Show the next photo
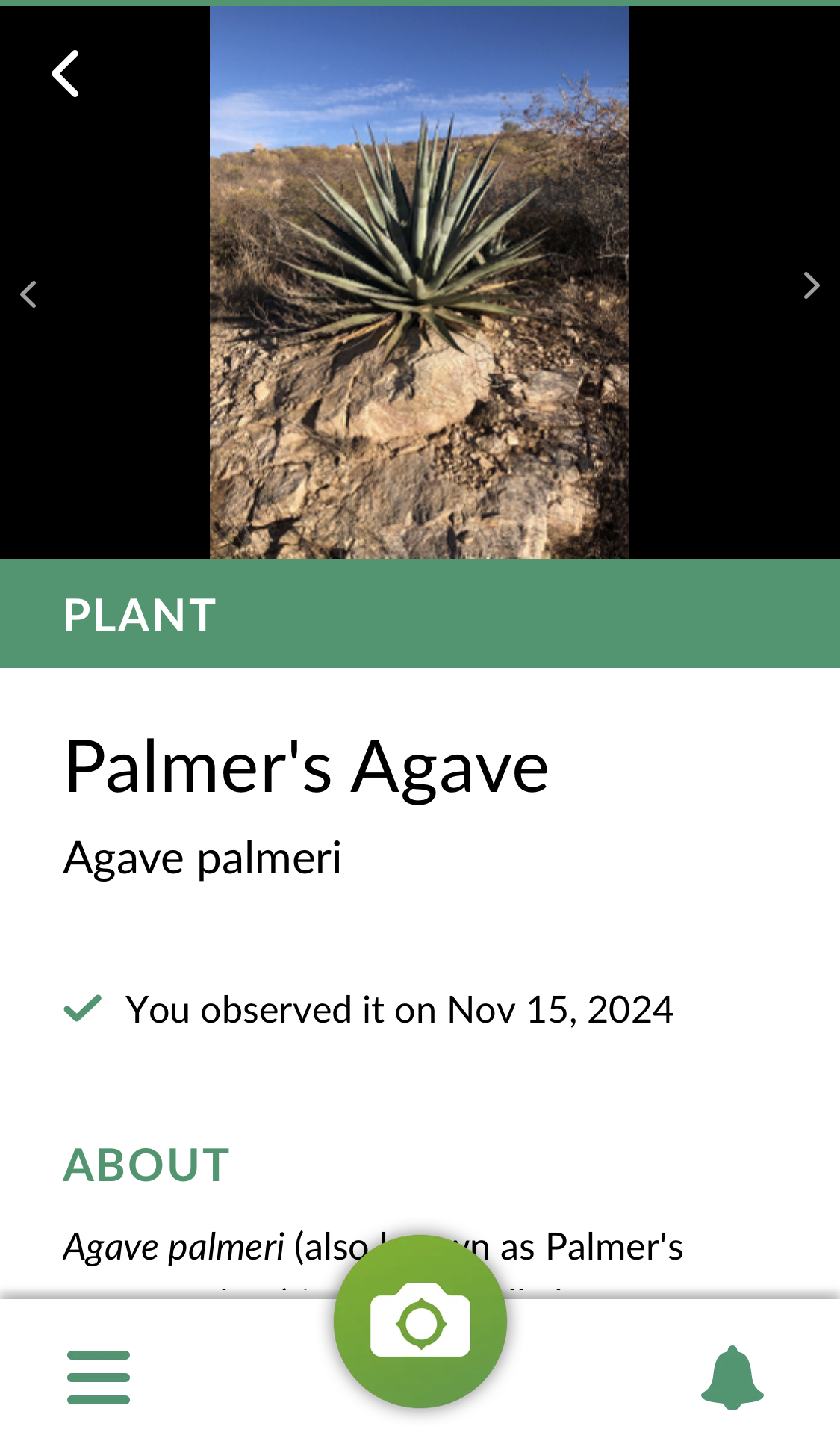The height and width of the screenshot is (1456, 840). coord(811,285)
